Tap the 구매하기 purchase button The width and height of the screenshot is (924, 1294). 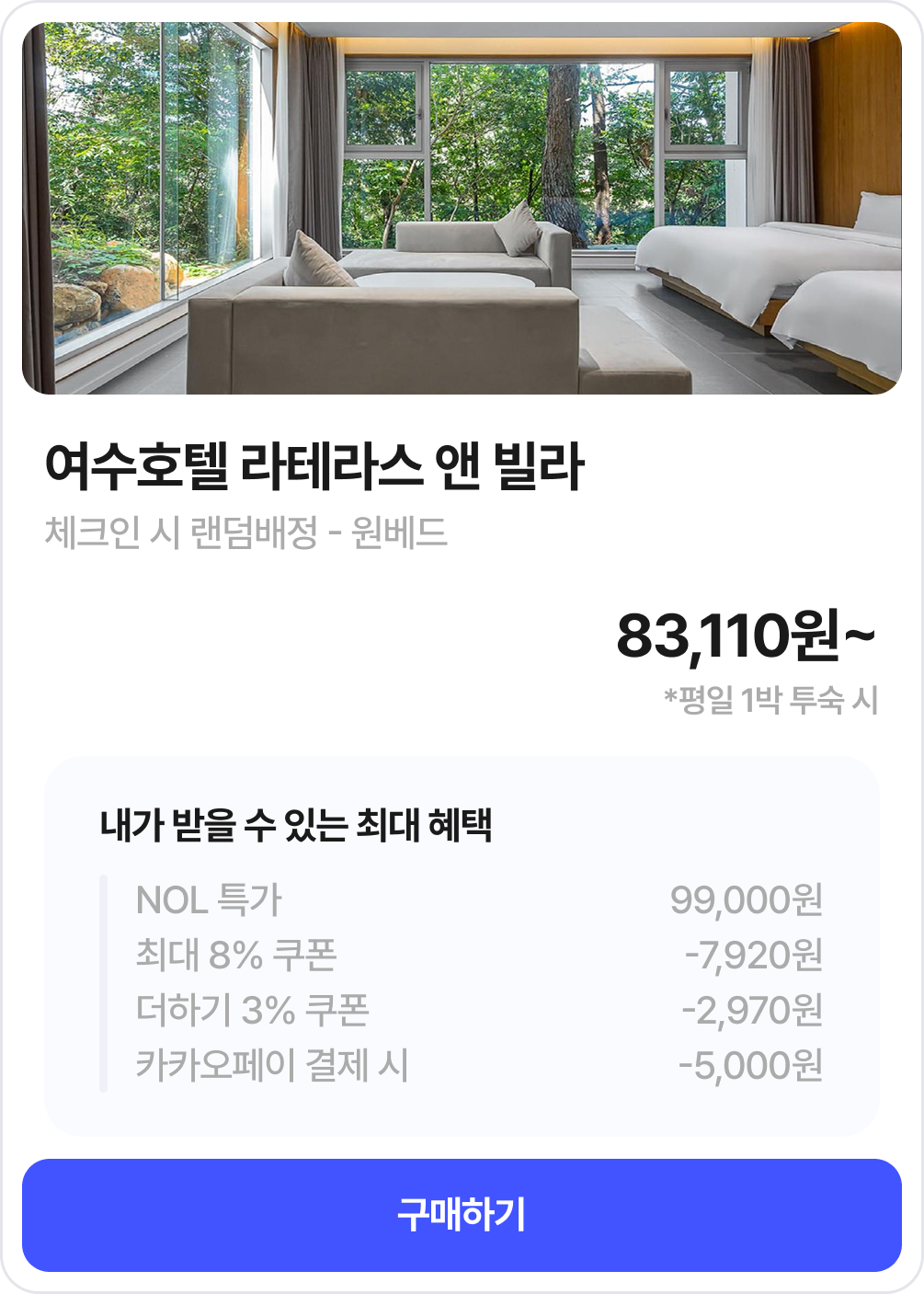pos(462,1215)
